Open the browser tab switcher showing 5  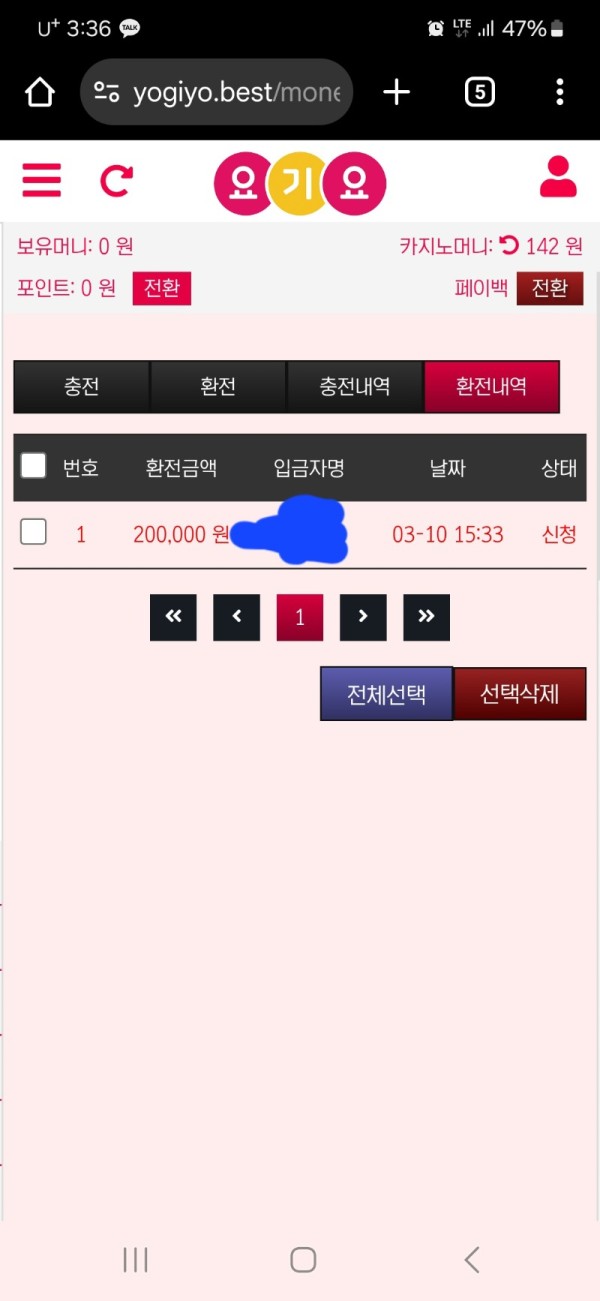(x=480, y=93)
